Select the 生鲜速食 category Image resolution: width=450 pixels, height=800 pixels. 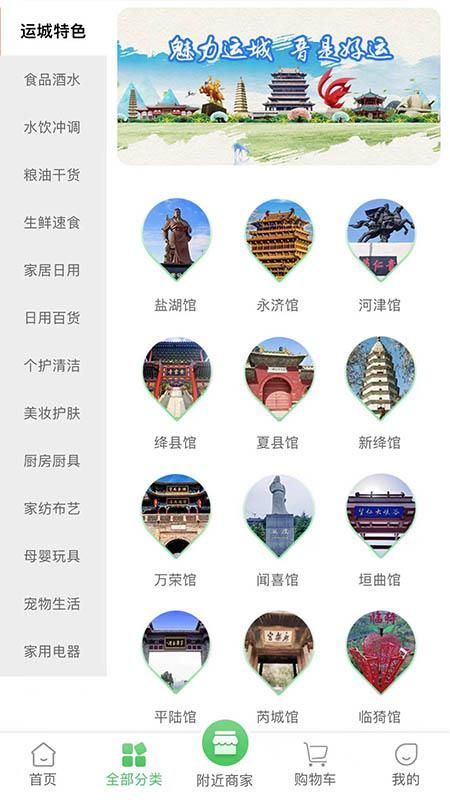tap(52, 223)
